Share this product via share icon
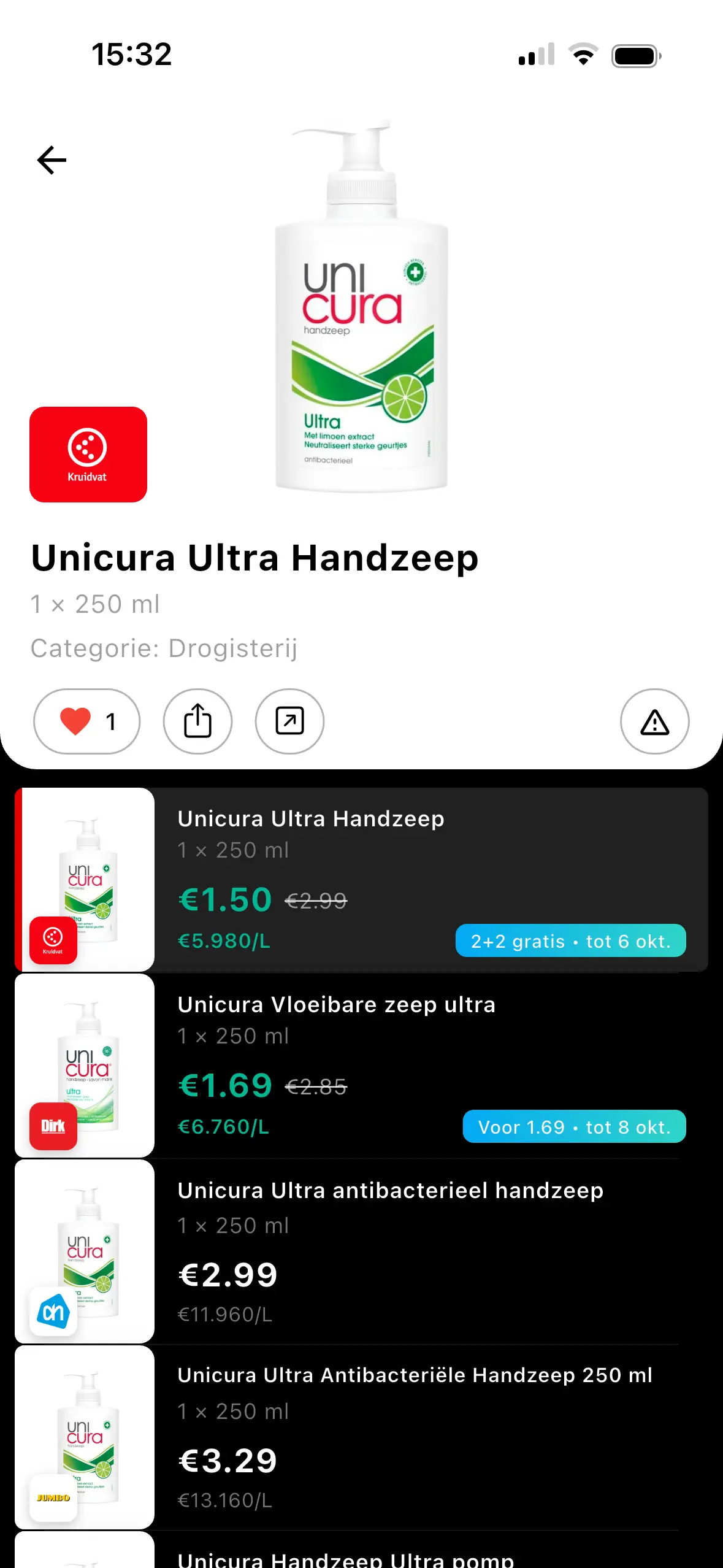The height and width of the screenshot is (1568, 723). point(197,721)
